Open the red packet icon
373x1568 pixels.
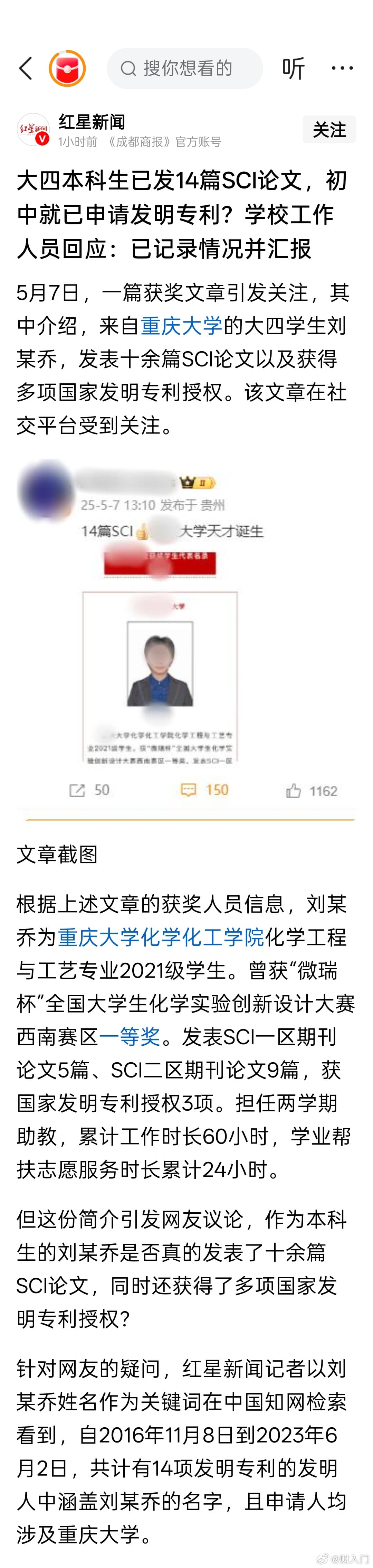[x=67, y=68]
